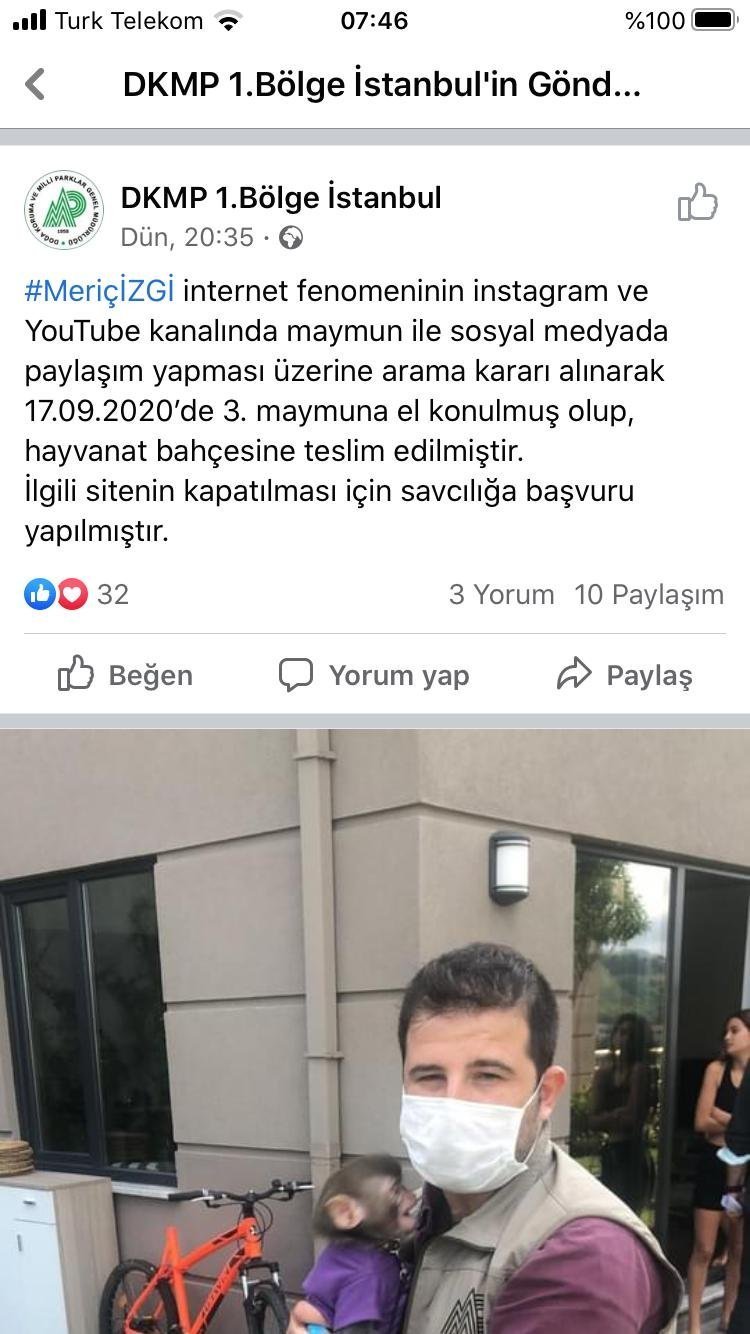The width and height of the screenshot is (750, 1334).
Task: Open DKMP 1.Bölge İstanbul profile picture
Action: (63, 211)
